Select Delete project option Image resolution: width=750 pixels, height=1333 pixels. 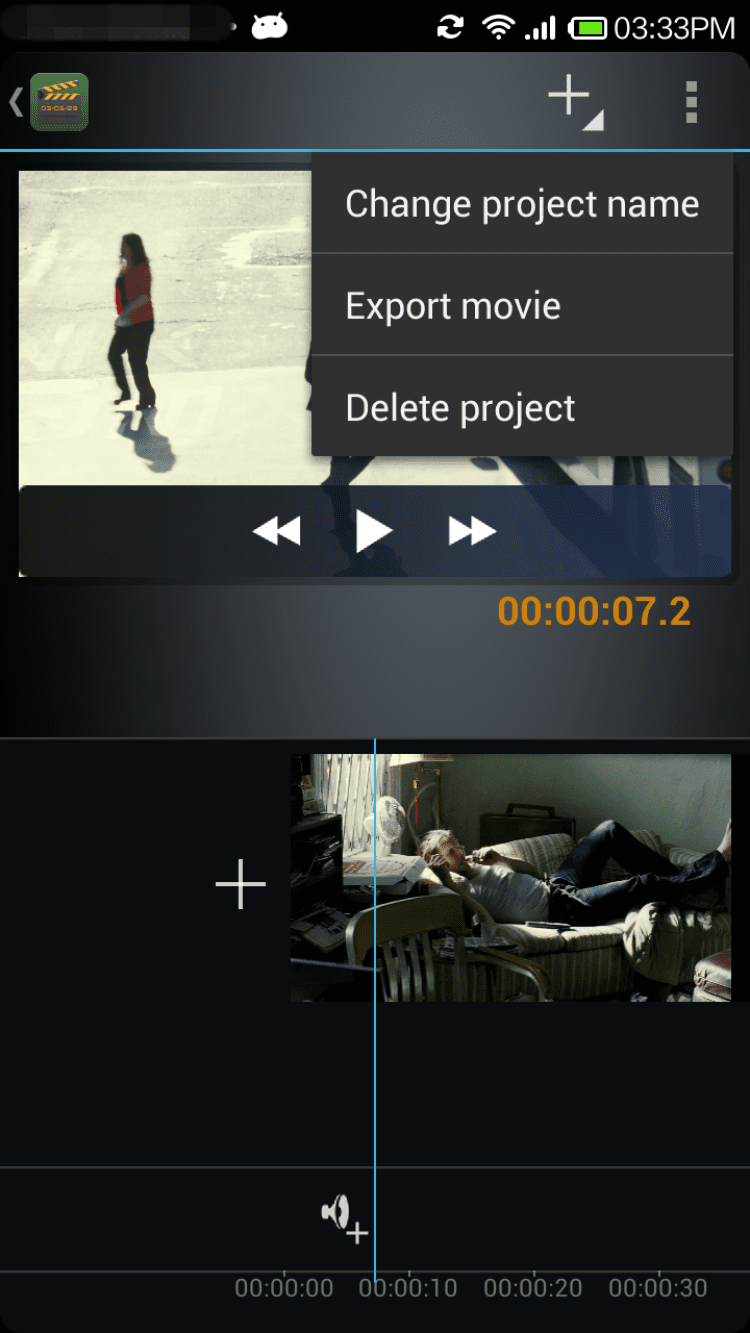(x=522, y=408)
